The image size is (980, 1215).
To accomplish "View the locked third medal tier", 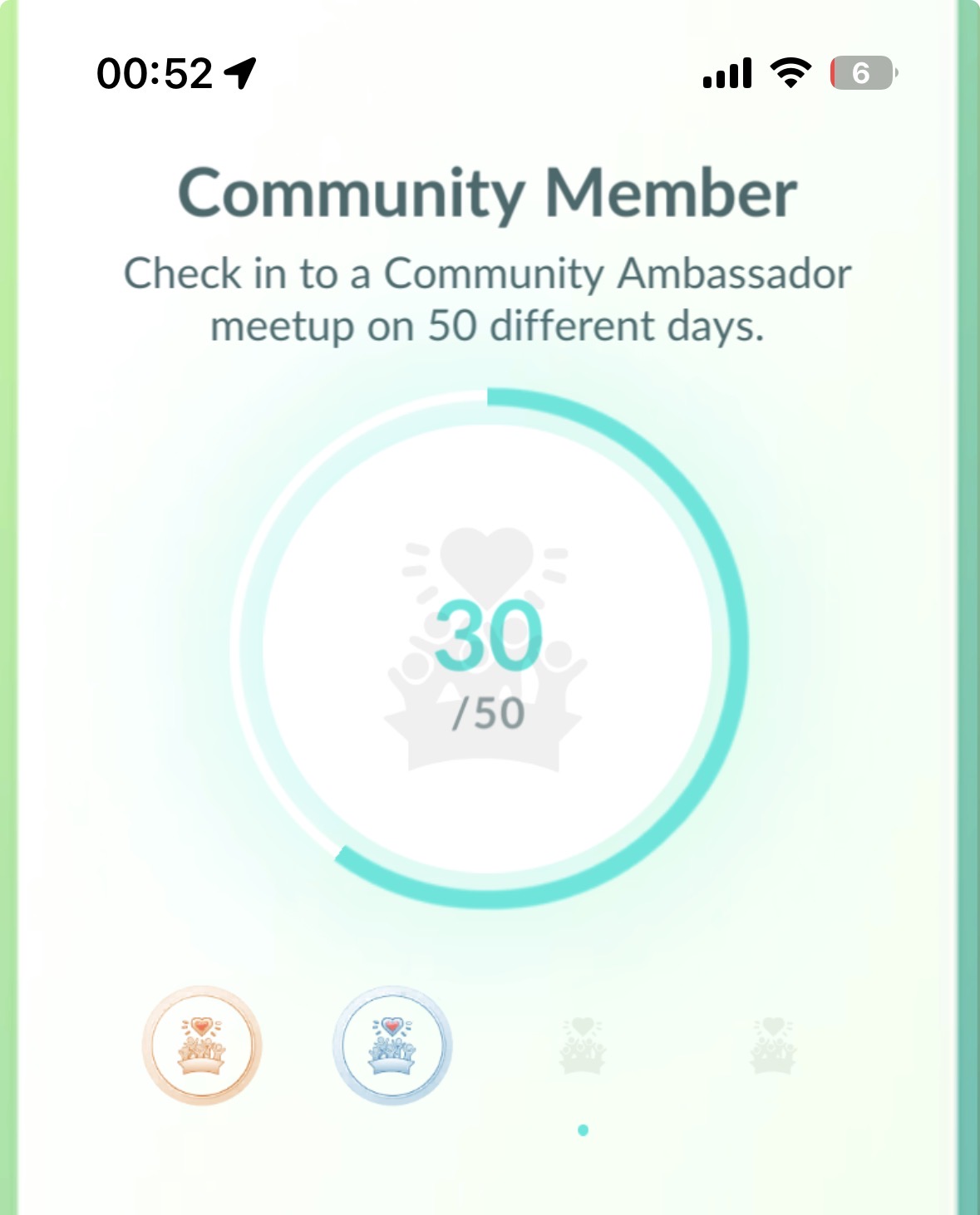I will (x=583, y=1045).
